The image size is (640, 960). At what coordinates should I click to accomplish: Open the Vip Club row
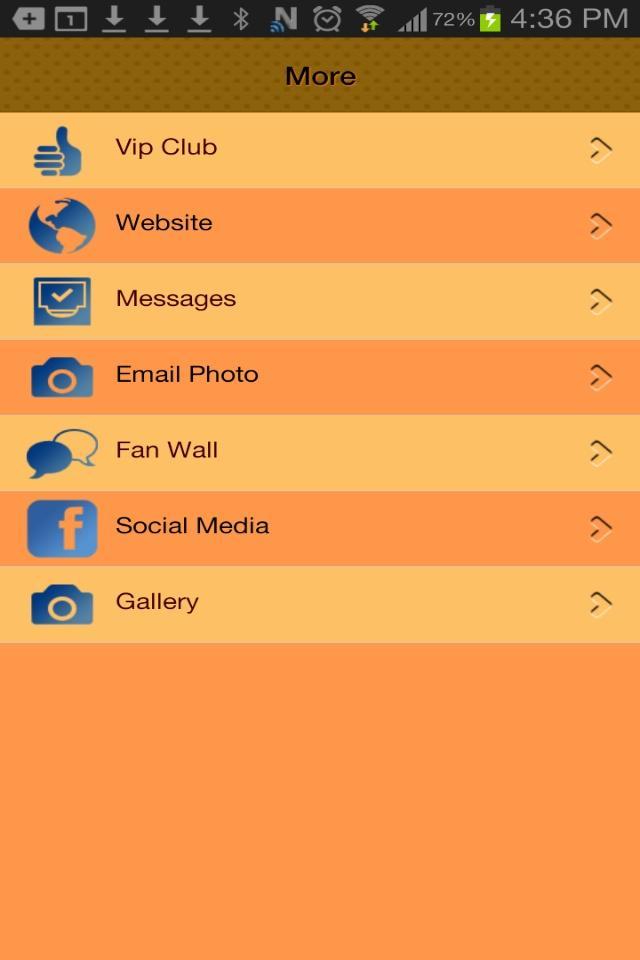[x=320, y=149]
